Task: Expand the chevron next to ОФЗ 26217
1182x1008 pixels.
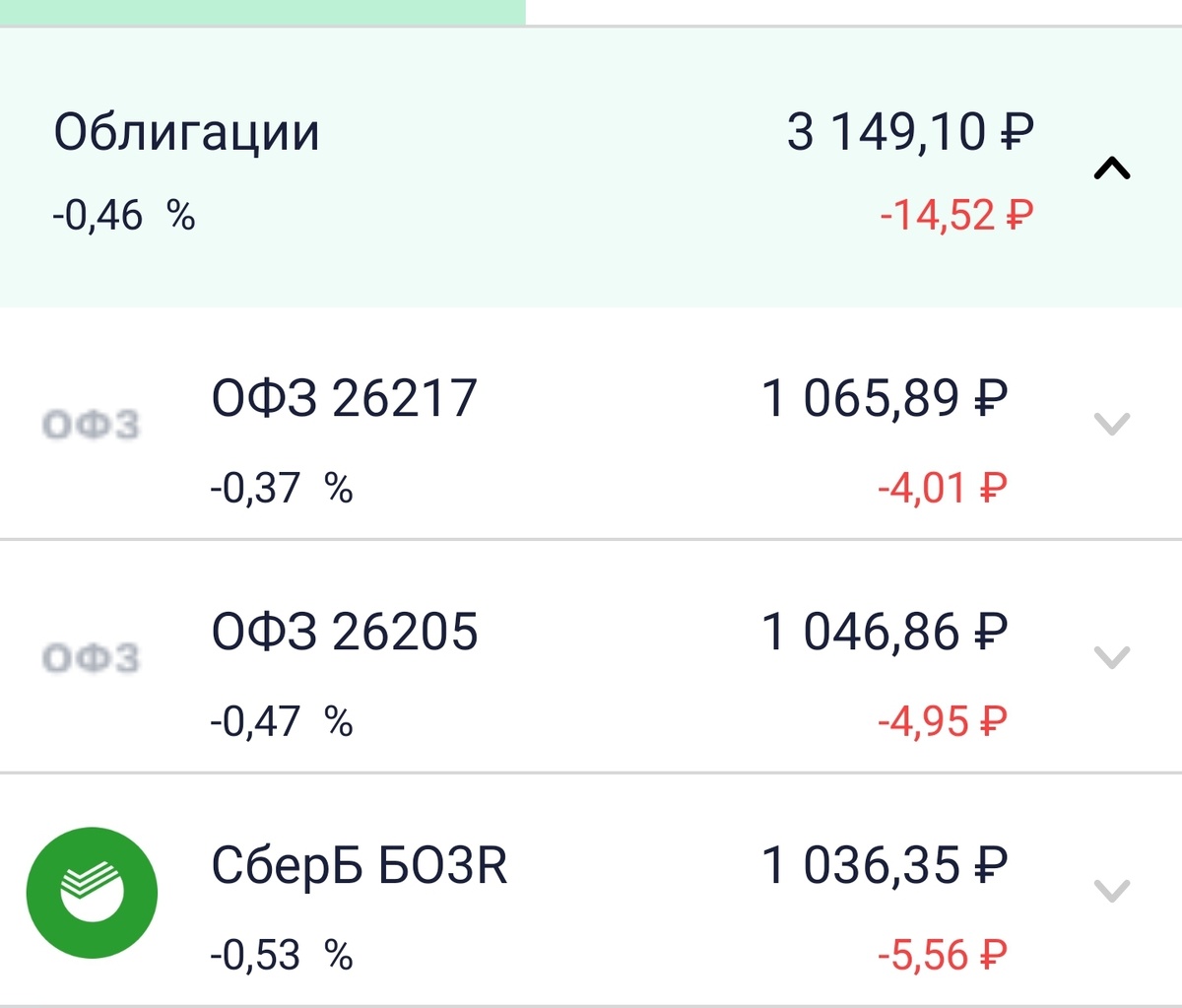Action: coord(1111,424)
